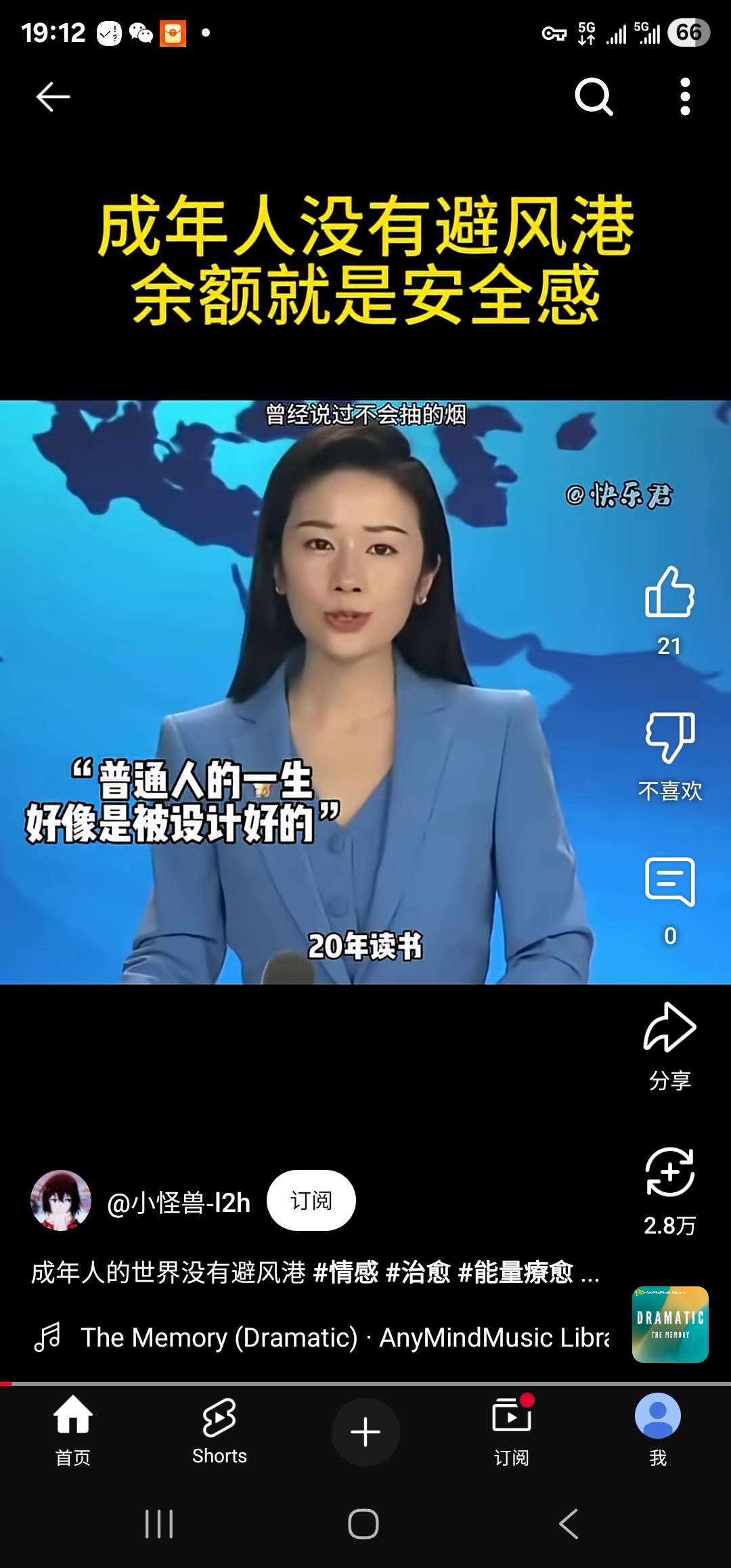Open the search icon
The width and height of the screenshot is (731, 1568).
coord(594,97)
